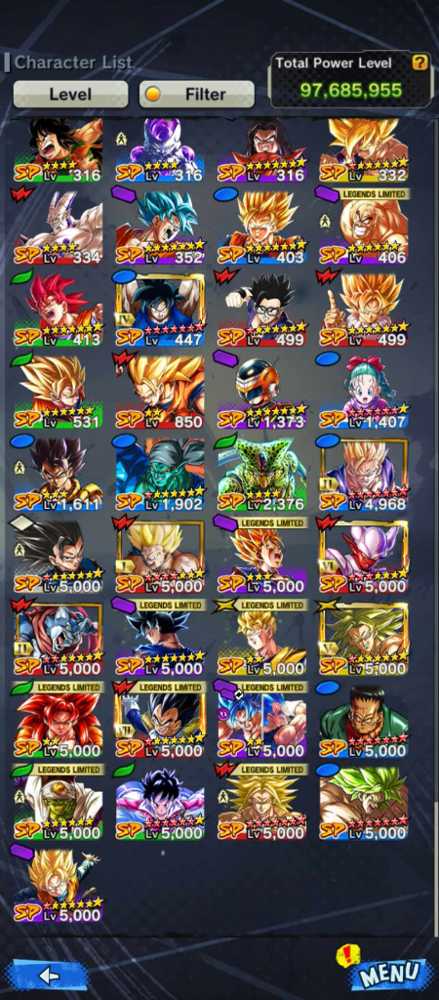This screenshot has width=439, height=1000.
Task: Open the character at level 4,968
Action: pos(364,473)
